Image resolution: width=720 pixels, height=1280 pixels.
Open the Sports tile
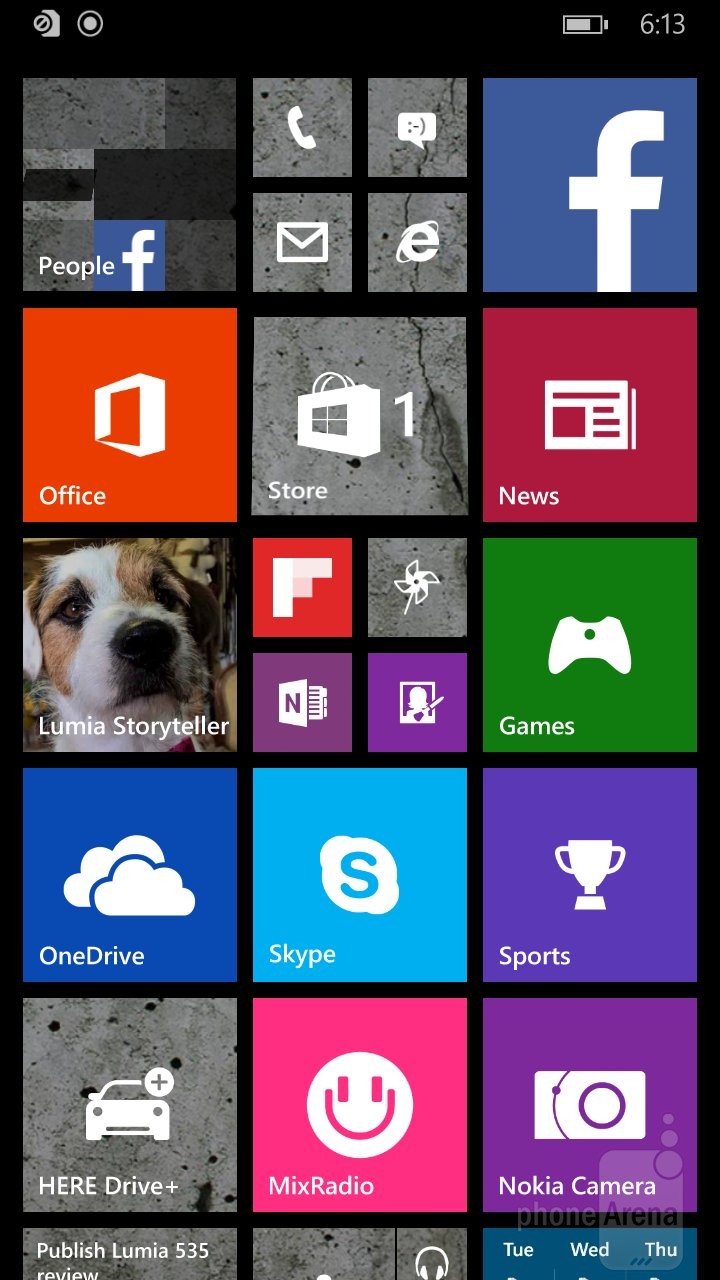[590, 875]
